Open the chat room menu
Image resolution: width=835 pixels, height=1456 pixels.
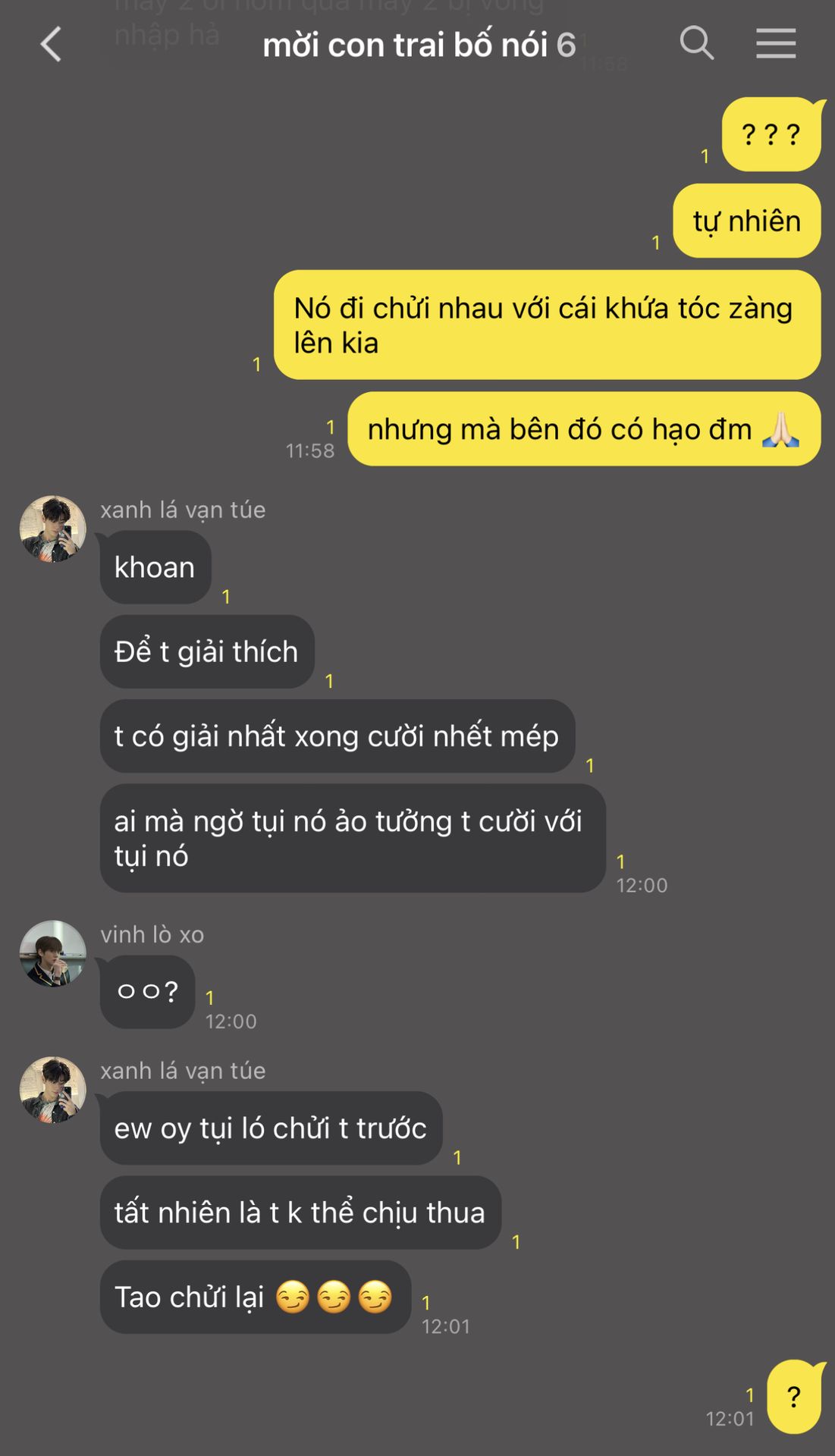tap(776, 43)
